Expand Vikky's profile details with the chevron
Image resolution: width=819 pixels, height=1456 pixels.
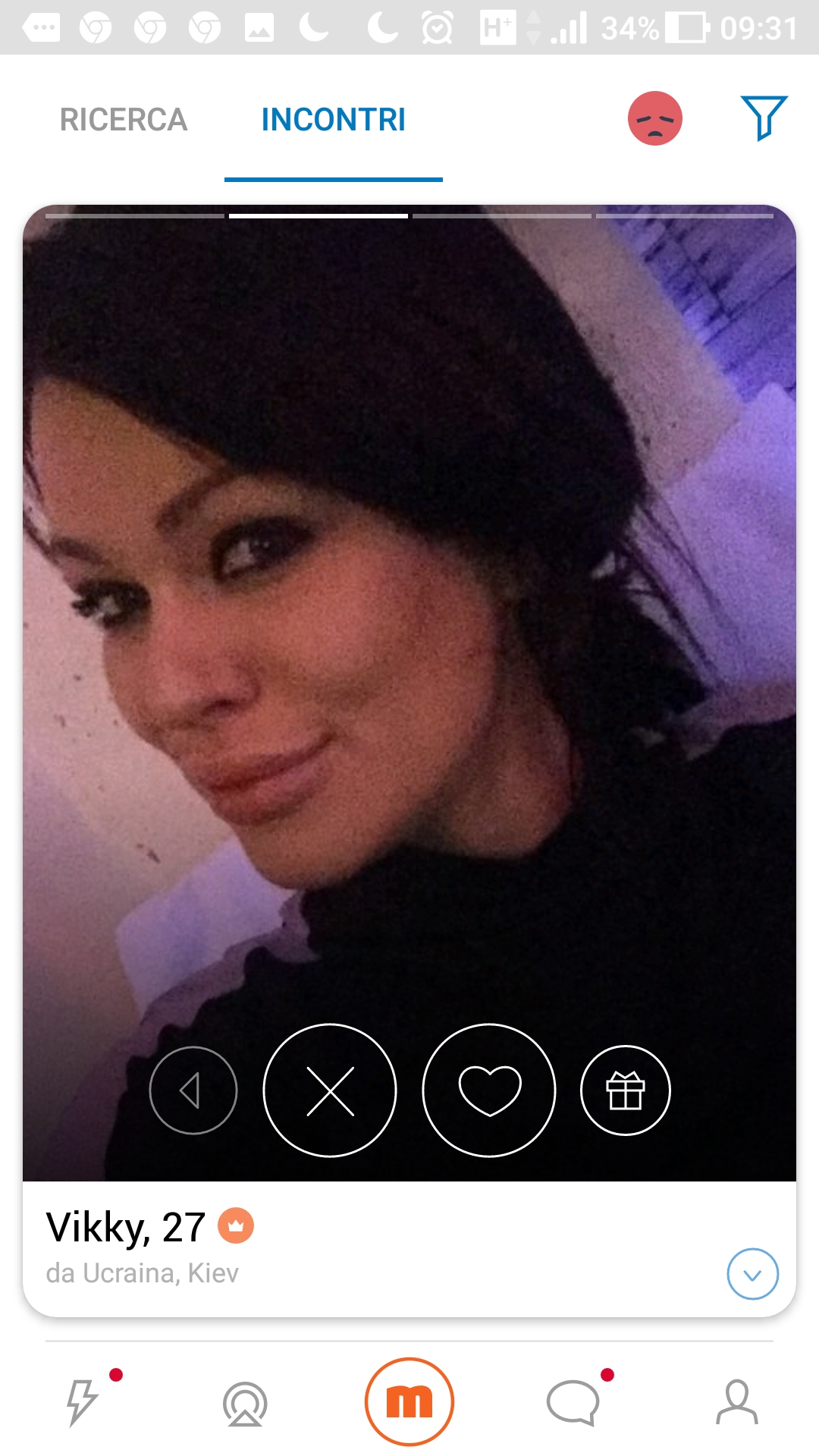tap(752, 1274)
